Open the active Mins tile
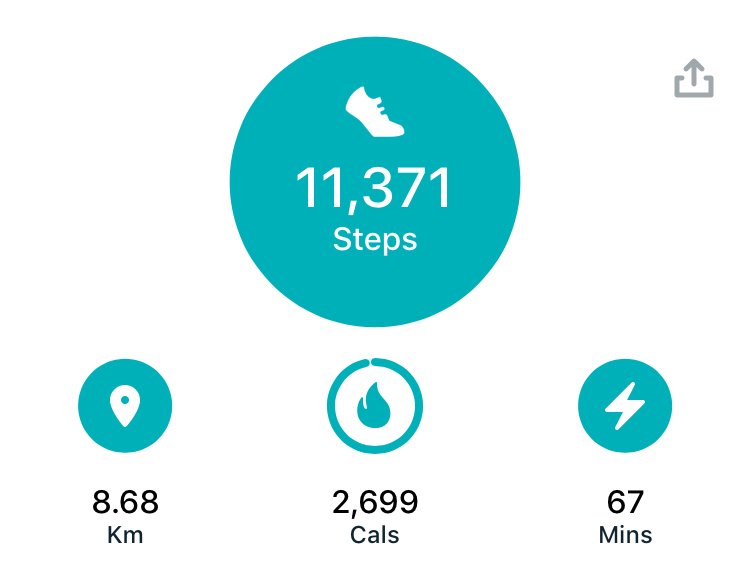 tap(625, 406)
